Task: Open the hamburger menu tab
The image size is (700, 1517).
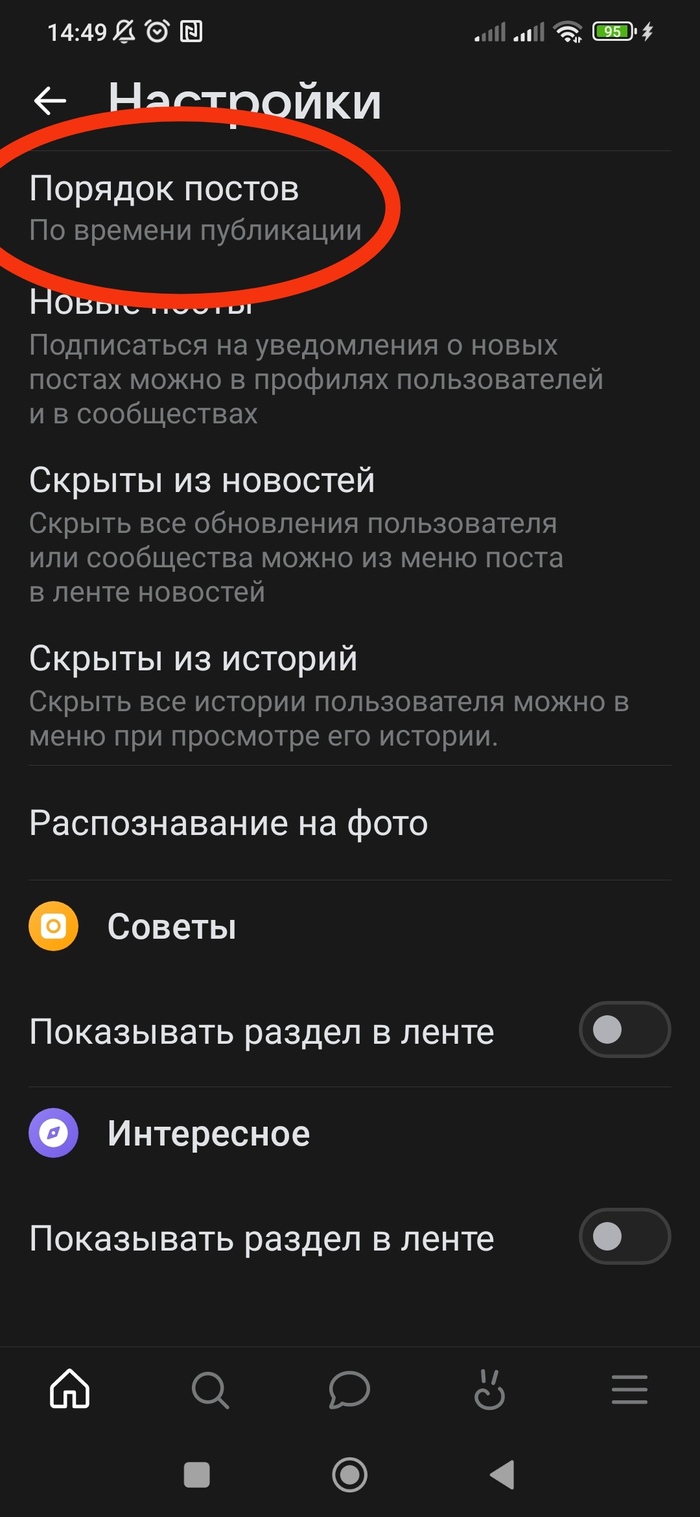Action: (629, 1390)
